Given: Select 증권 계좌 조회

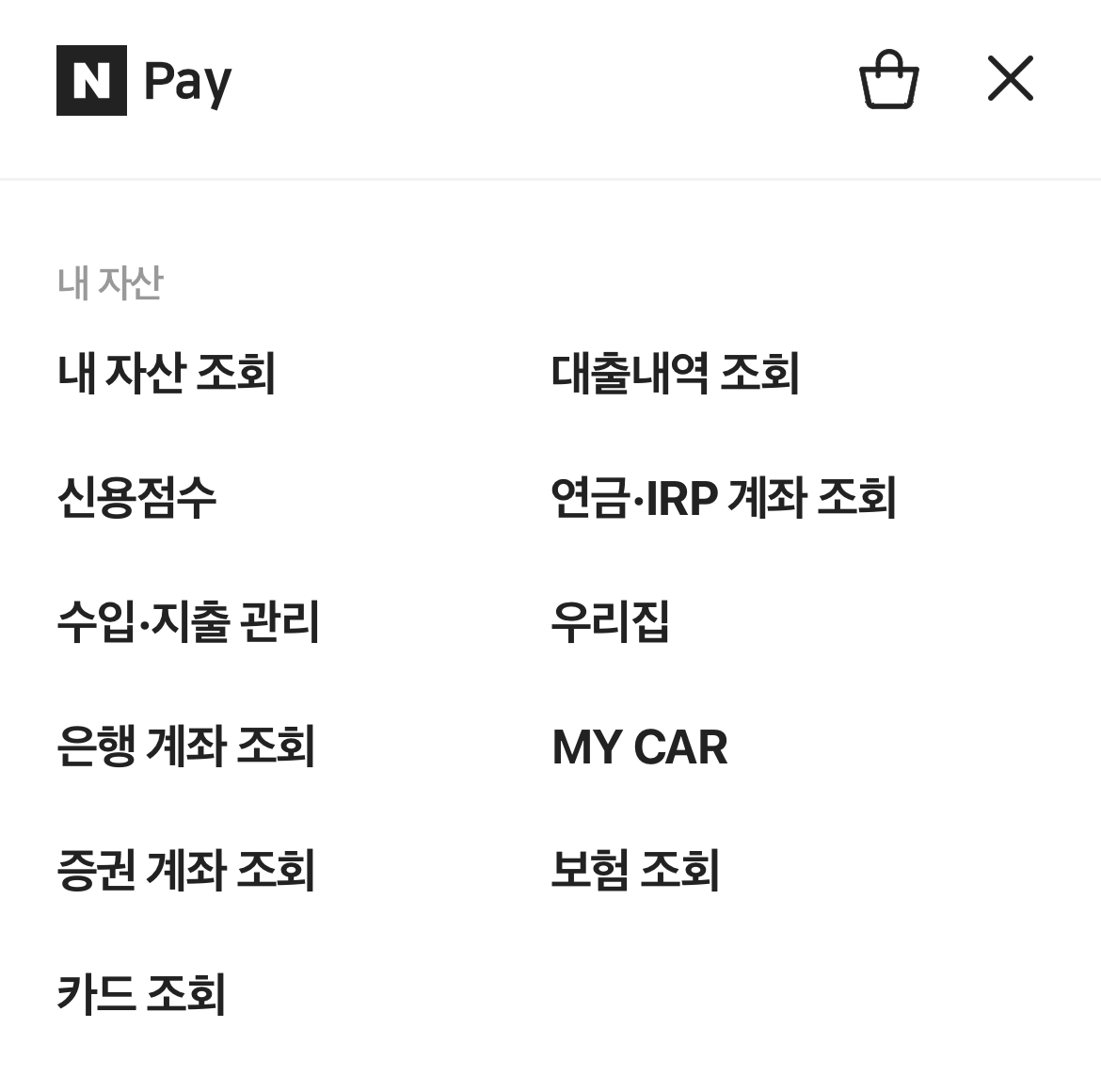Looking at the screenshot, I should (x=186, y=870).
